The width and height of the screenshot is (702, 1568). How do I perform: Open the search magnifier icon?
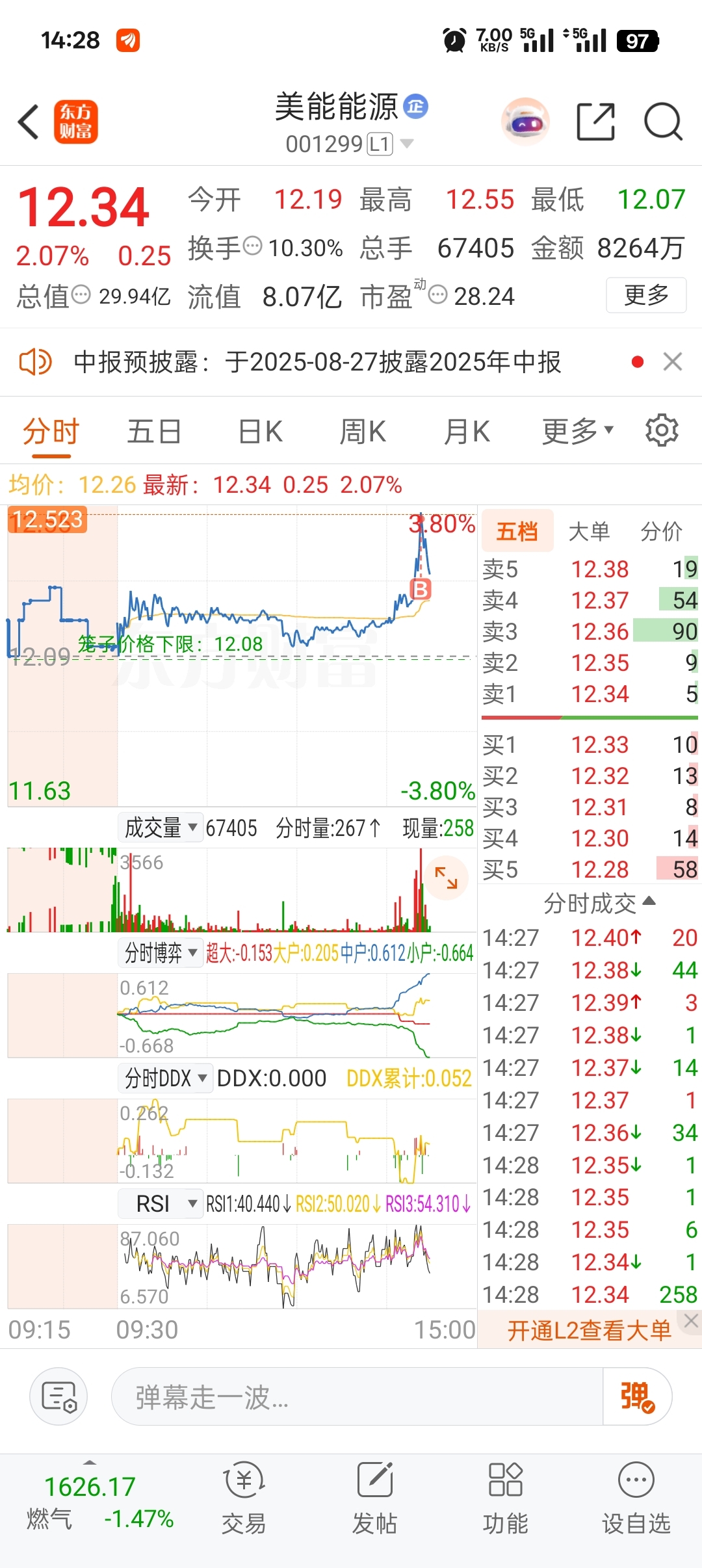pos(663,122)
